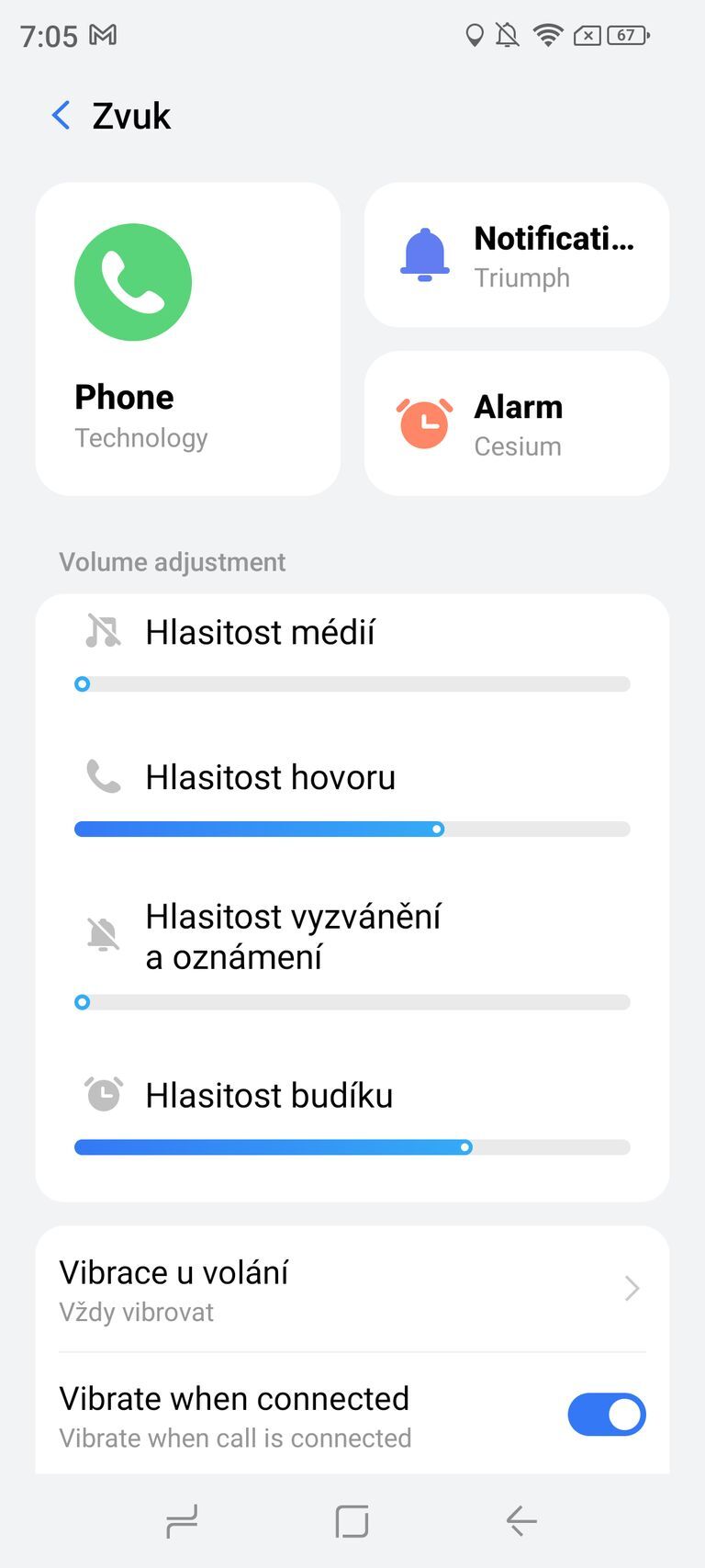Screen dimensions: 705x1568
Task: Tap the green Phone ringtone icon
Action: [133, 281]
